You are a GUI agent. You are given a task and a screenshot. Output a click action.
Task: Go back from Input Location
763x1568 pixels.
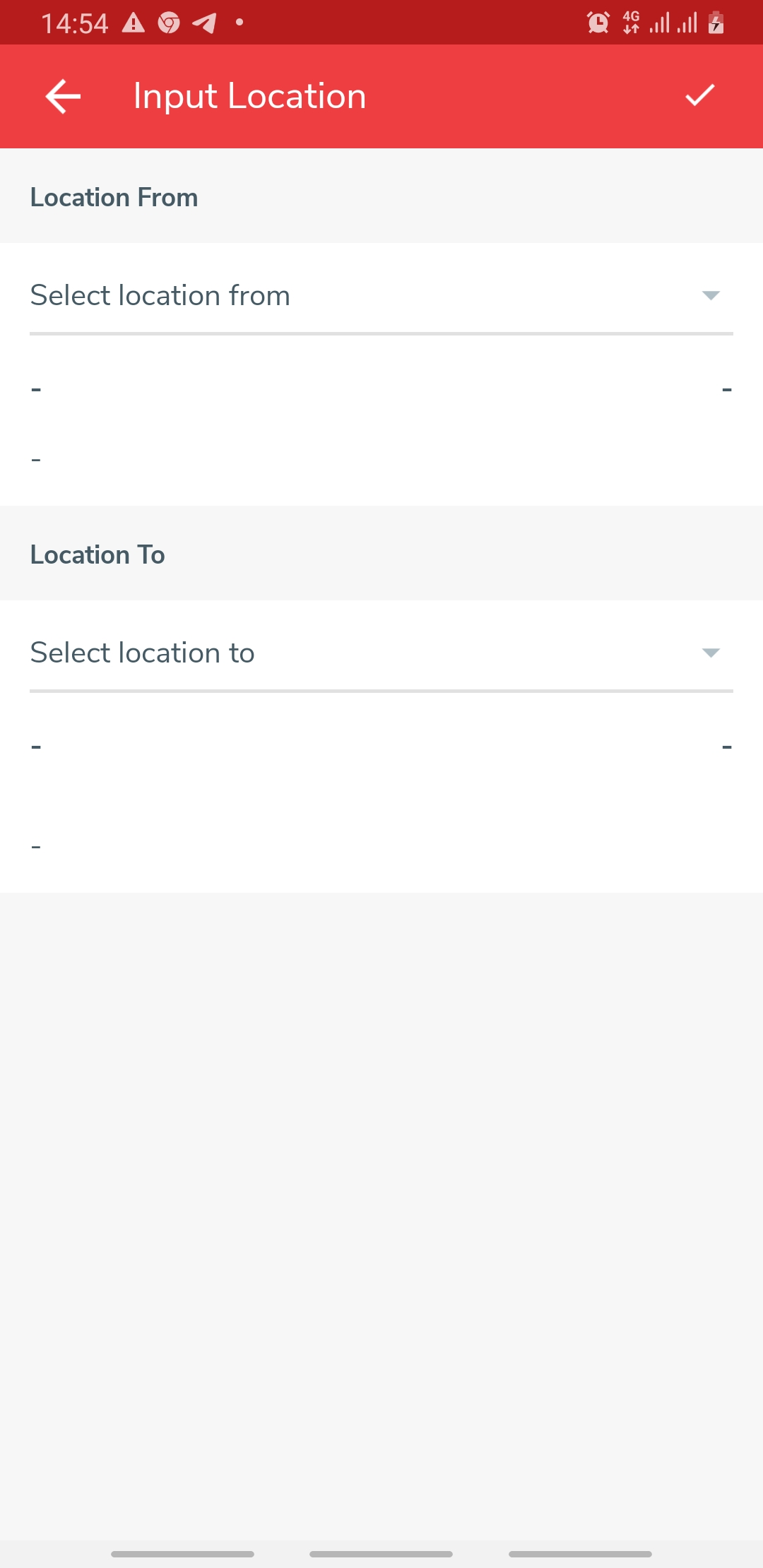point(63,96)
